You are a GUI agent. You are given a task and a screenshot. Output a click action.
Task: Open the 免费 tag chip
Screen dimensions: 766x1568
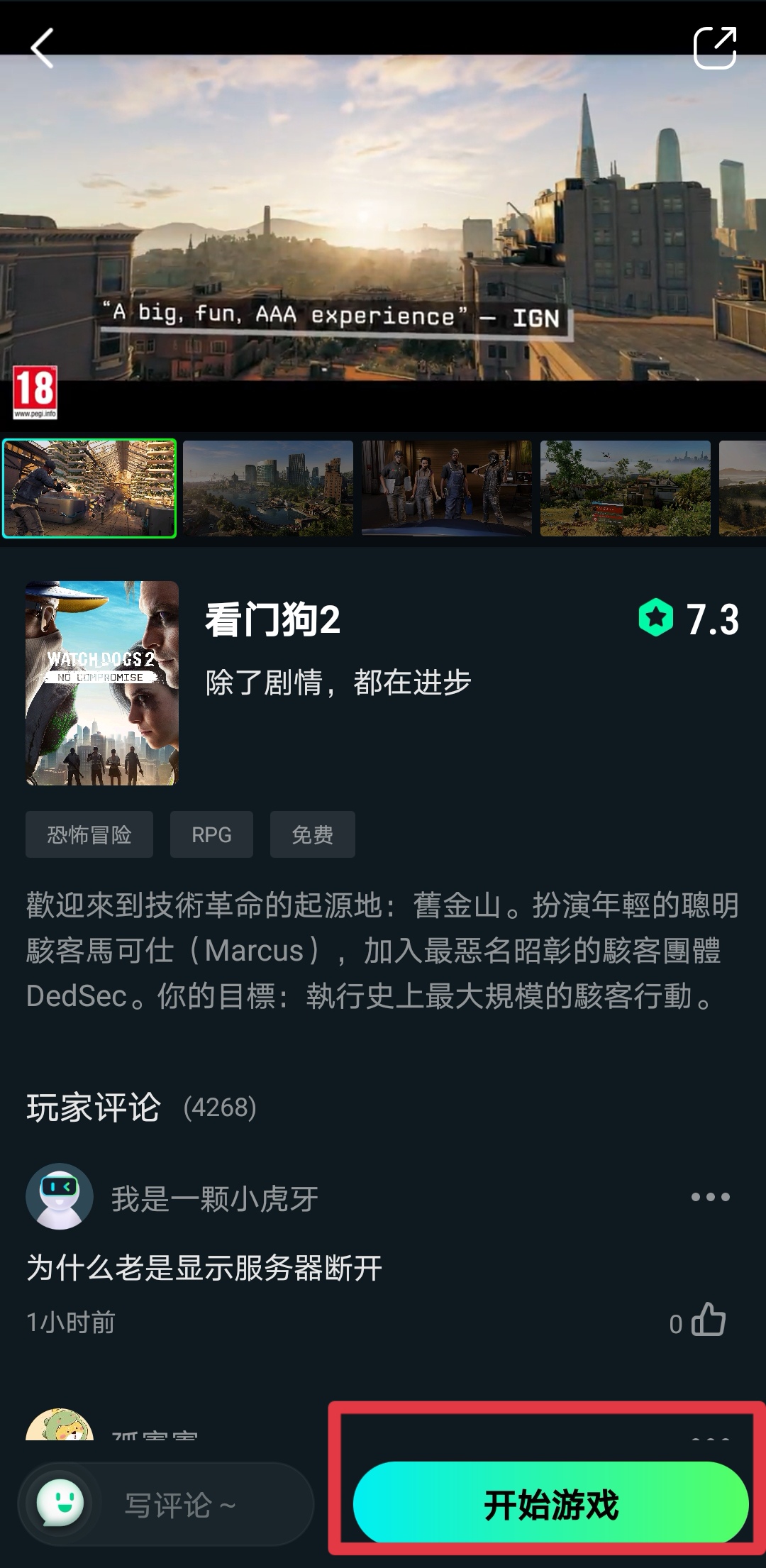[312, 834]
